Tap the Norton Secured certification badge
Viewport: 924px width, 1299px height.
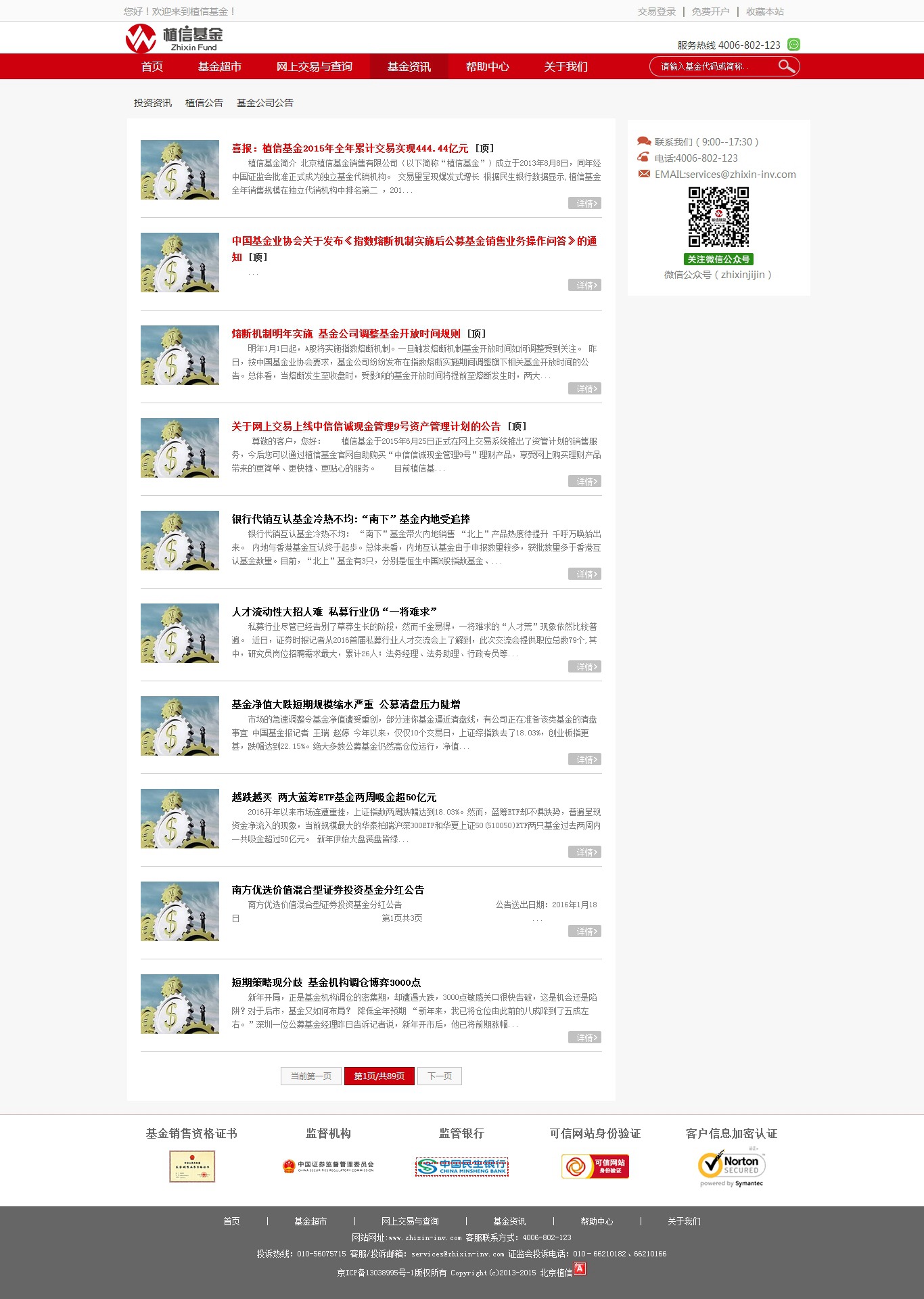point(731,1167)
